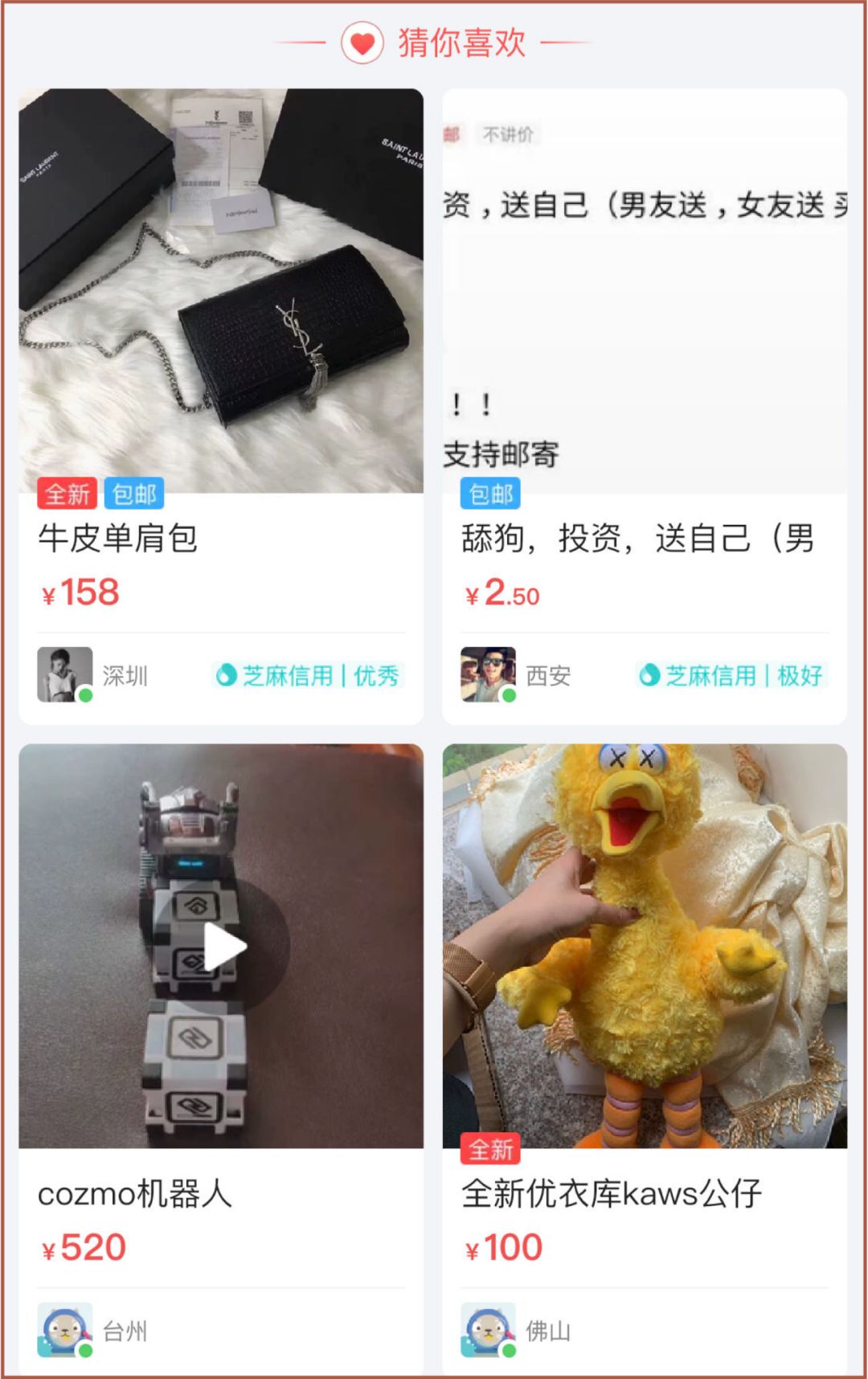Open the 全新优衣库kaws公仔 product photo
This screenshot has height=1379, width=868.
point(643,948)
